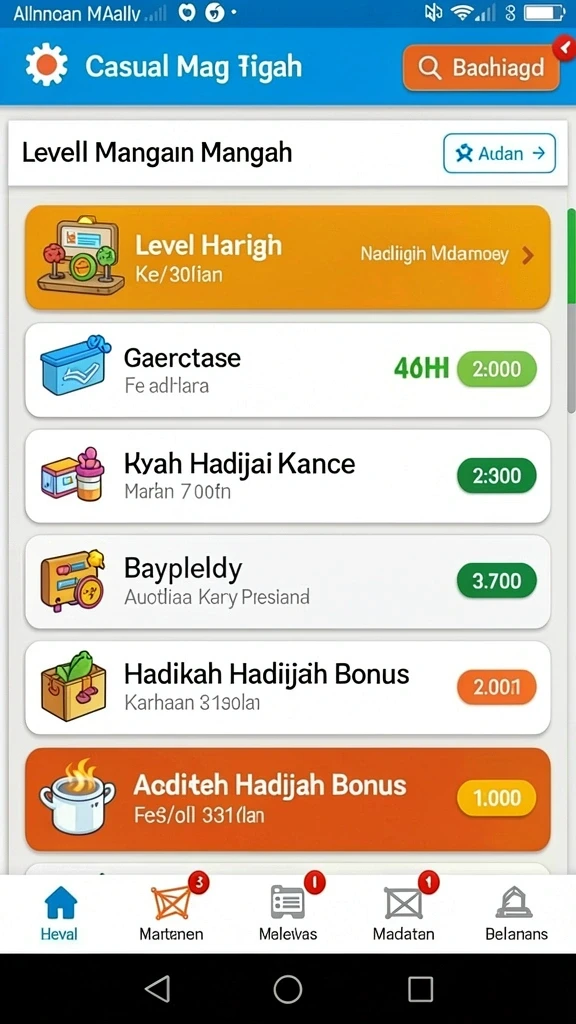Open the Baypleldy row

click(x=287, y=582)
